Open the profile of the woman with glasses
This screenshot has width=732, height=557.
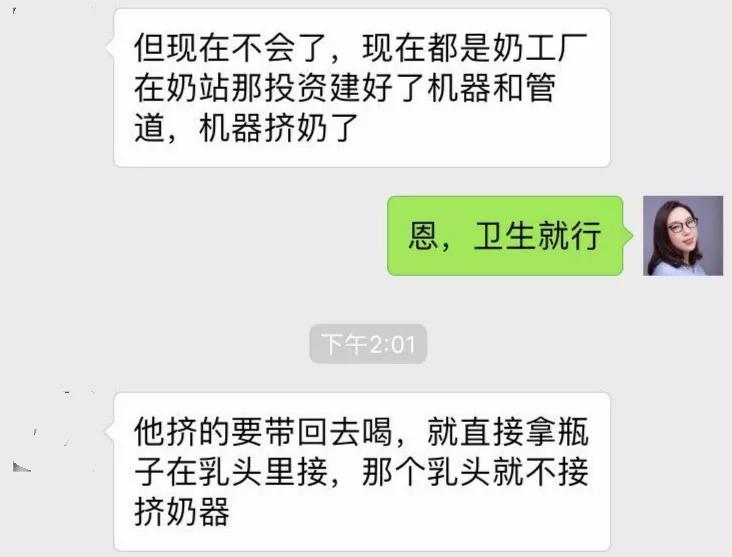coord(682,236)
